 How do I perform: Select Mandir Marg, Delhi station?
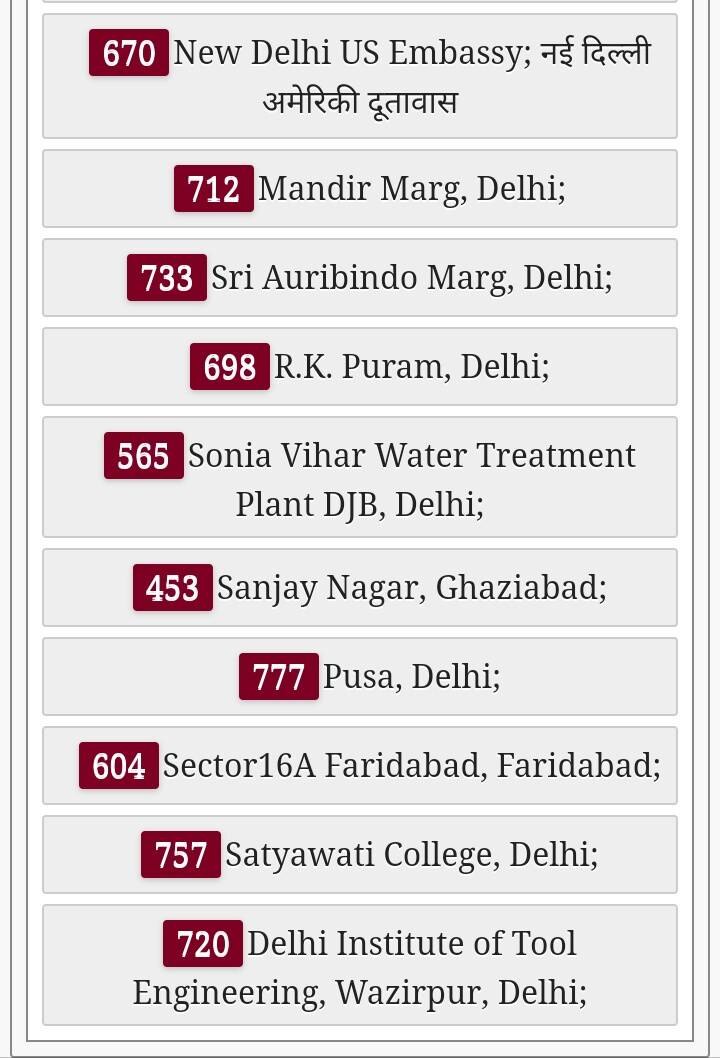[360, 188]
